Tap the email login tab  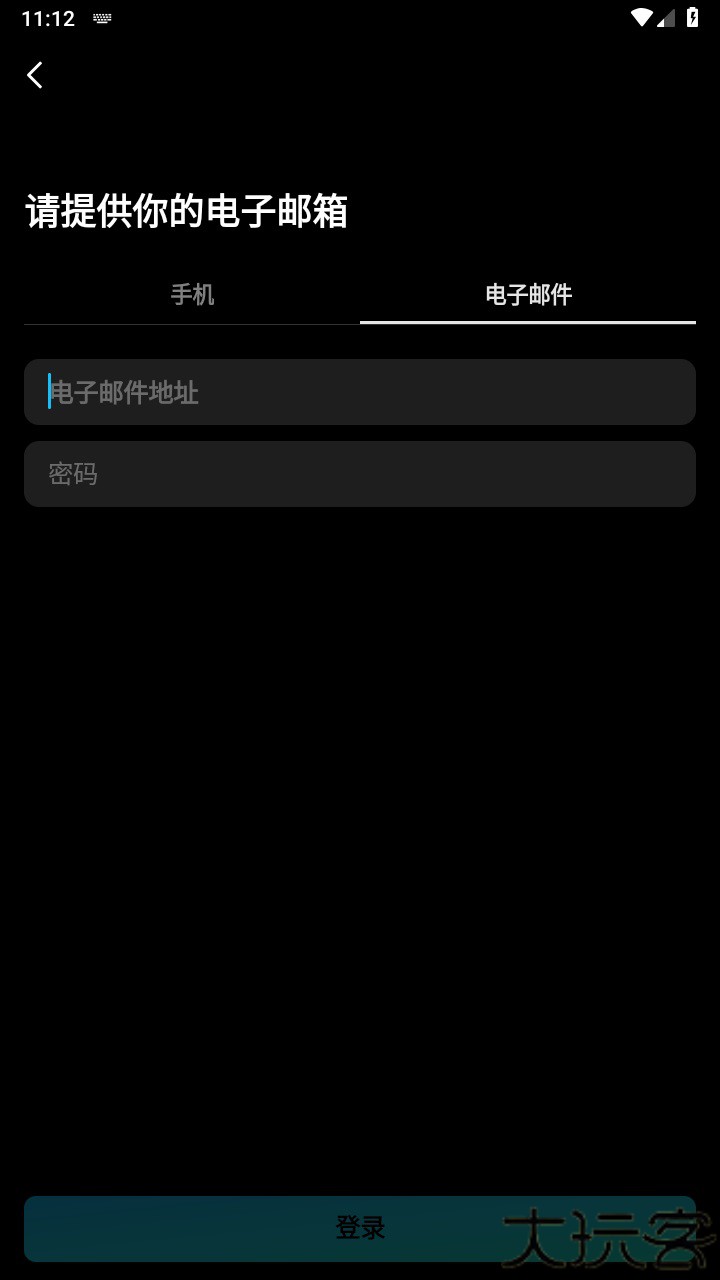pyautogui.click(x=528, y=294)
